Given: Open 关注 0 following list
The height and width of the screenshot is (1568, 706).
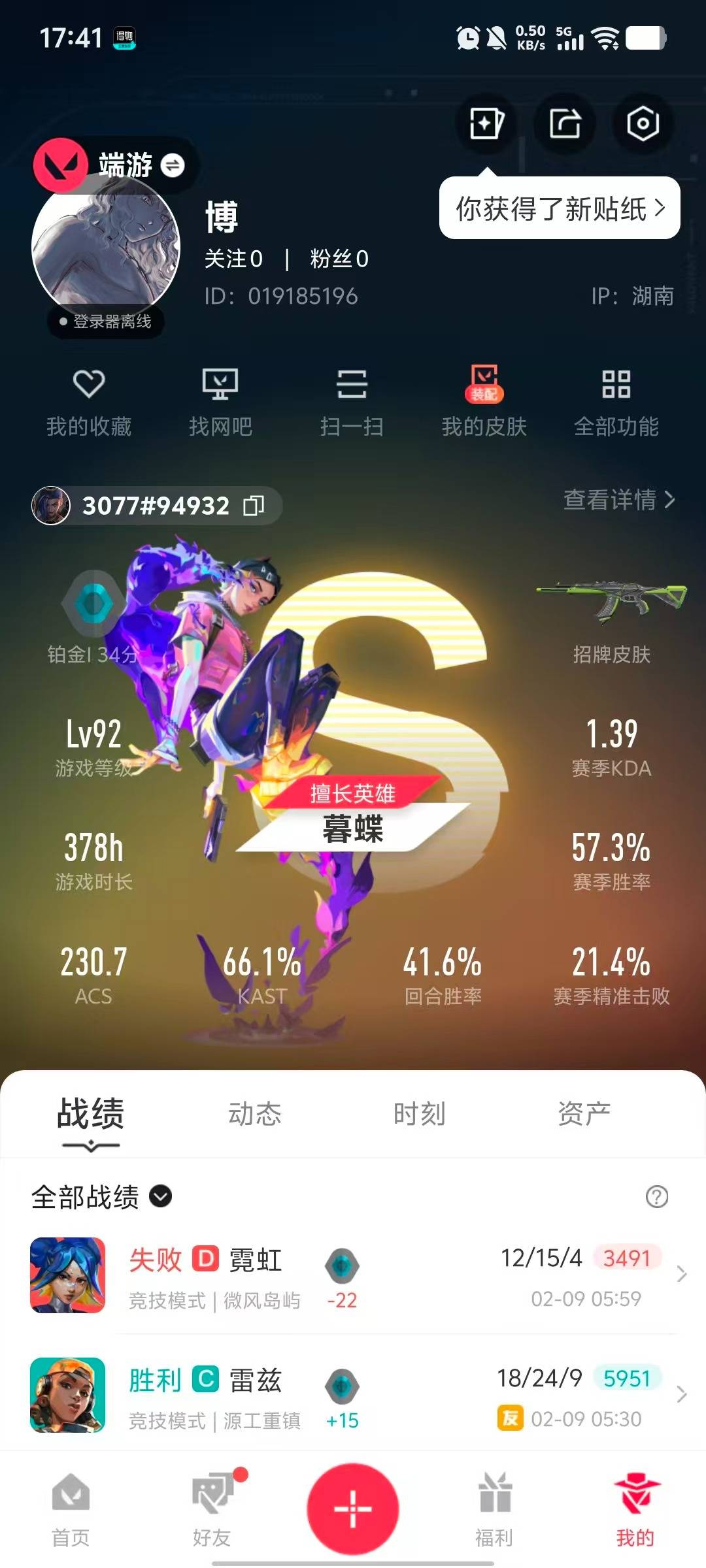Looking at the screenshot, I should click(x=232, y=259).
